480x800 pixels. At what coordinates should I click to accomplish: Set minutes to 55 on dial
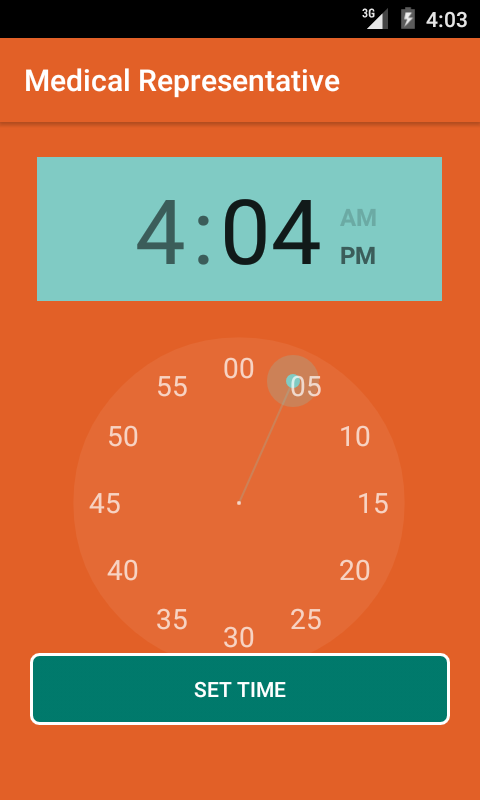pos(172,387)
